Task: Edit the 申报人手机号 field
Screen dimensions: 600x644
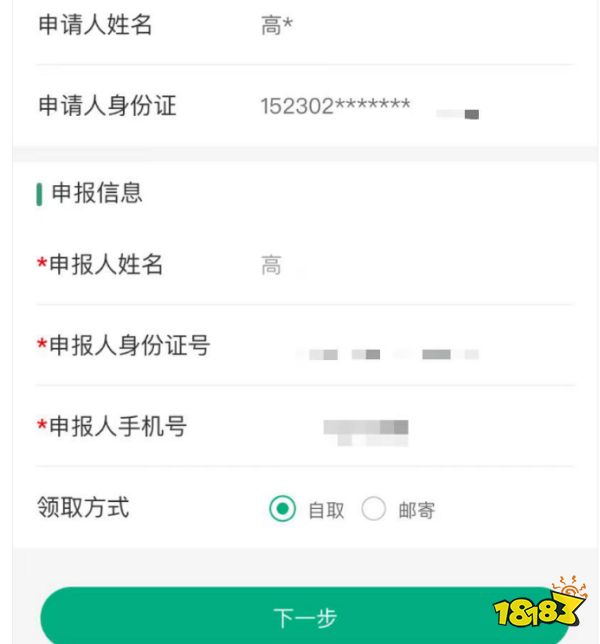Action: pos(400,429)
